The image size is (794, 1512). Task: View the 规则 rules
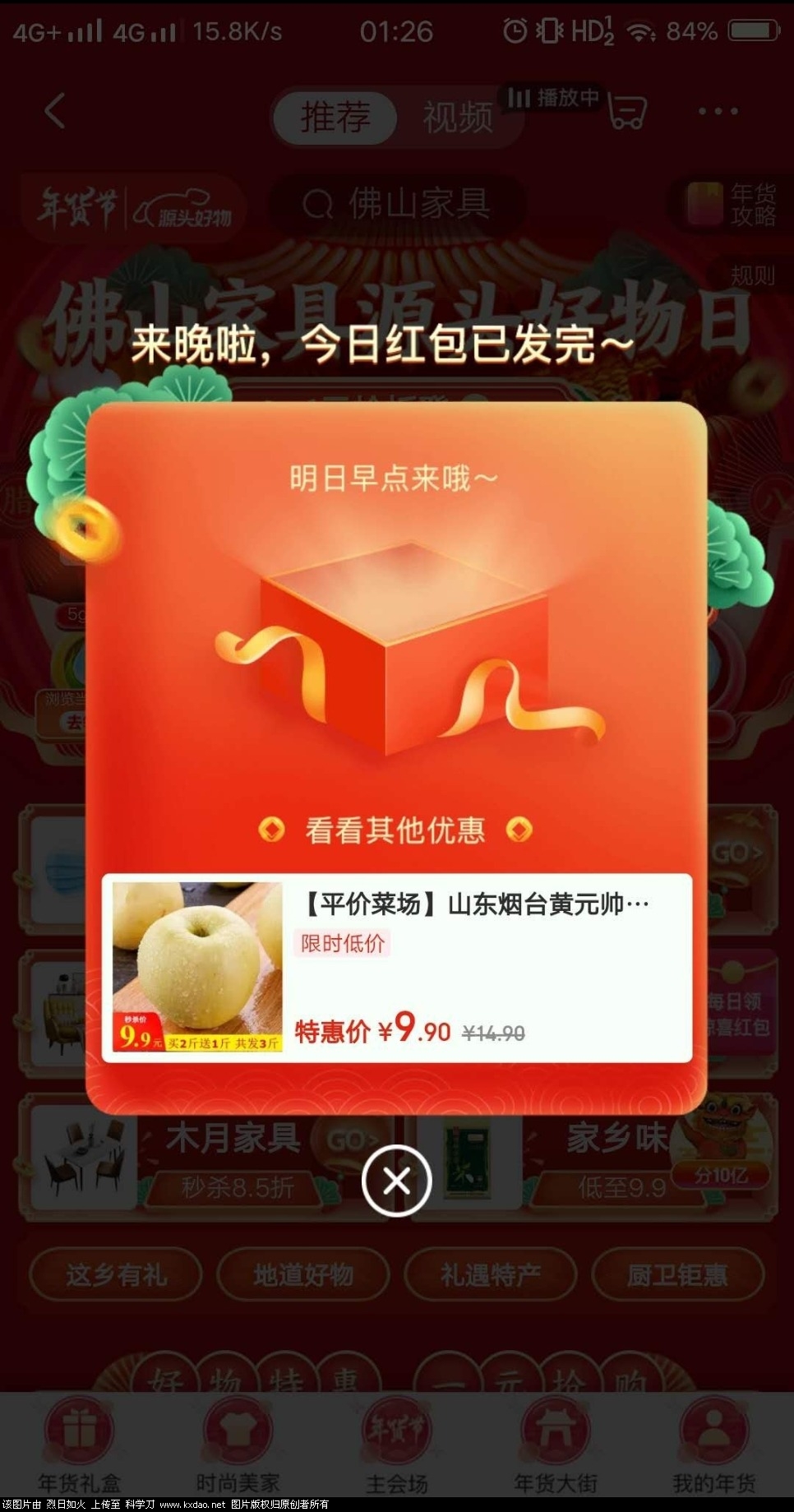751,275
